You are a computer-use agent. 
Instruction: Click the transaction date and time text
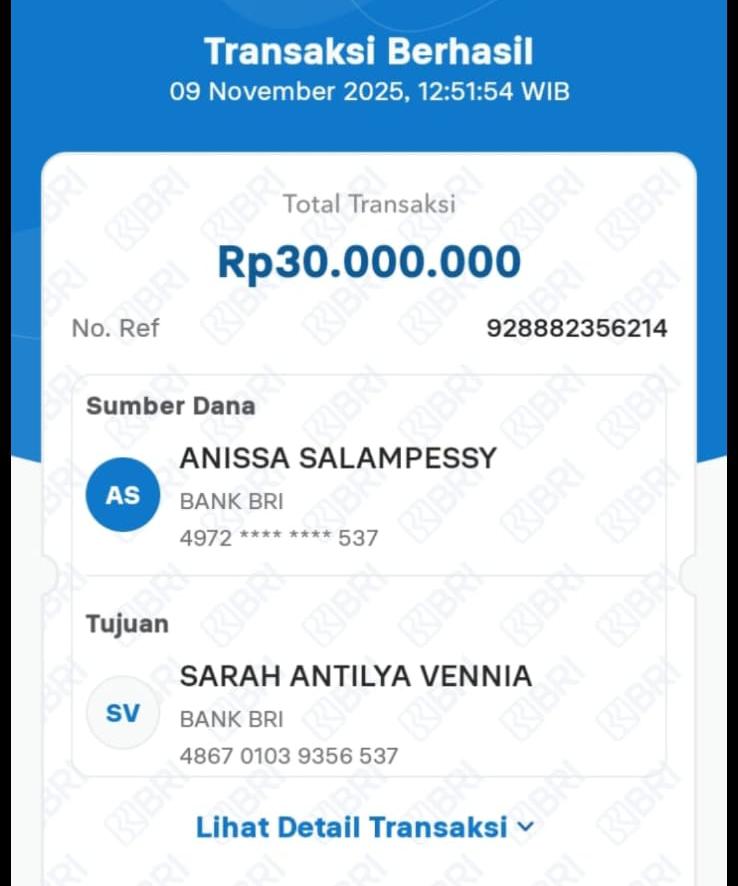pyautogui.click(x=368, y=91)
